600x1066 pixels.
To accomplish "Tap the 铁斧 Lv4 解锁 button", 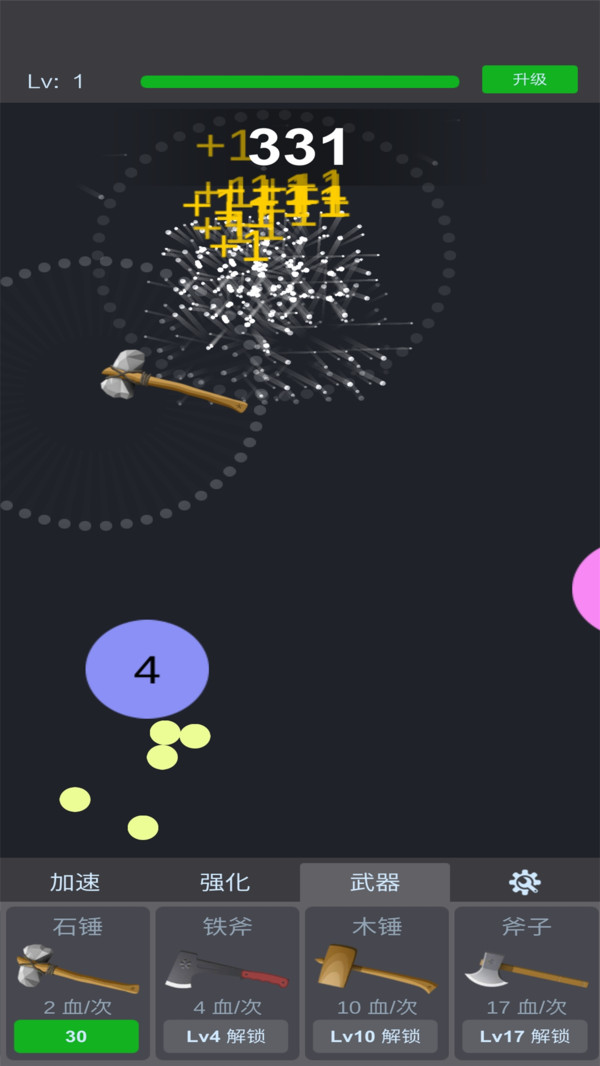I will click(x=226, y=1036).
